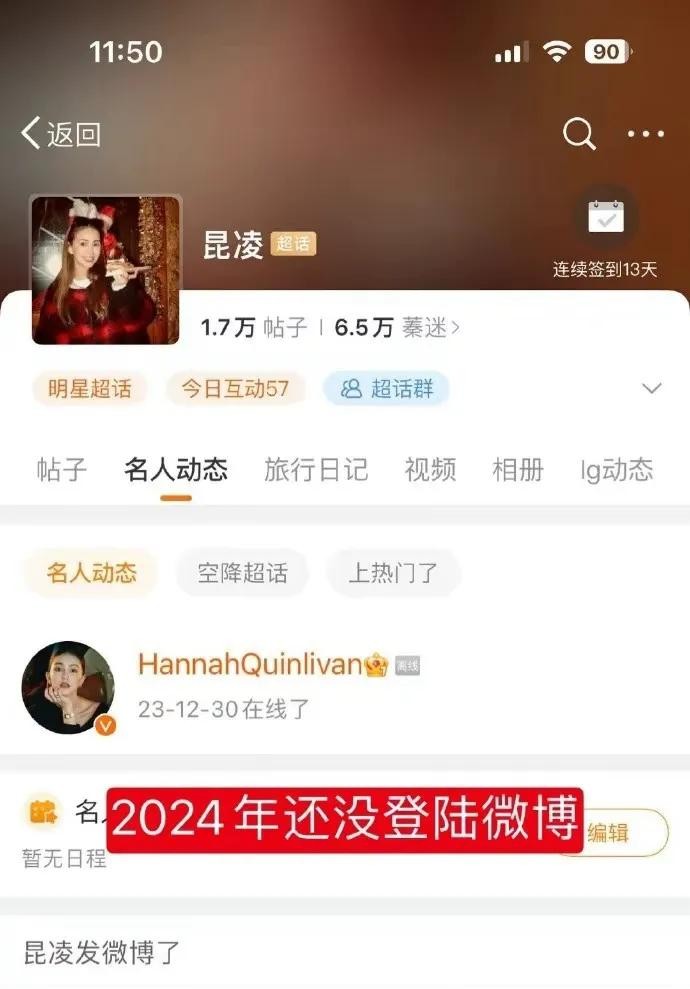Choose the 上热门了 filter chip
This screenshot has width=690, height=989.
coord(393,573)
